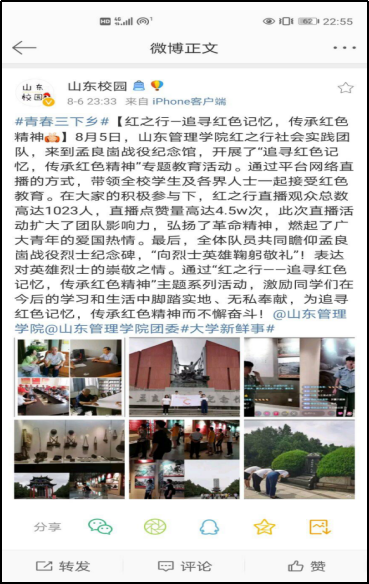
Task: Open 山东校园 profile avatar
Action: tap(35, 93)
